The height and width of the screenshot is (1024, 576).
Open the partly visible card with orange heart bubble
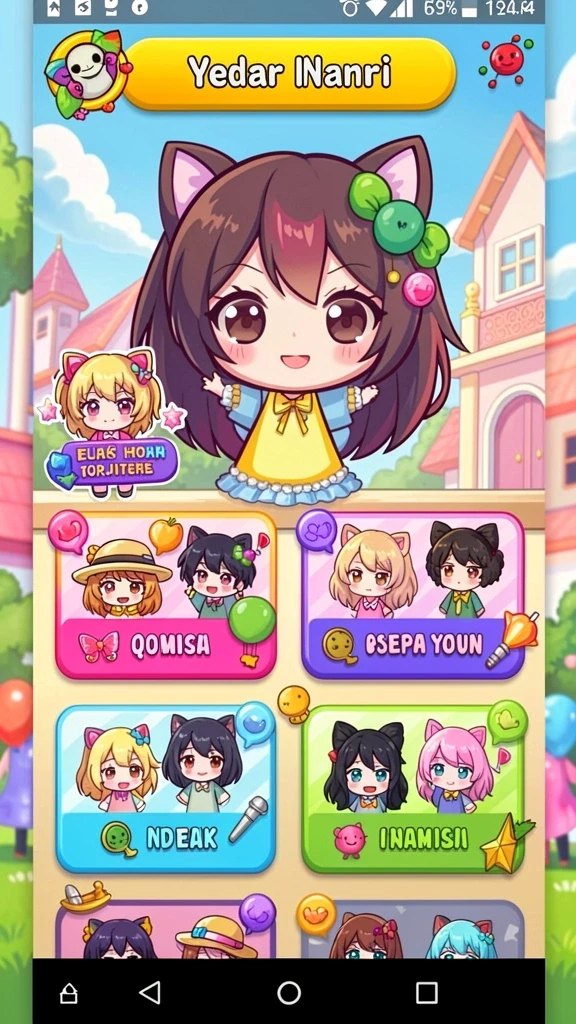[413, 929]
